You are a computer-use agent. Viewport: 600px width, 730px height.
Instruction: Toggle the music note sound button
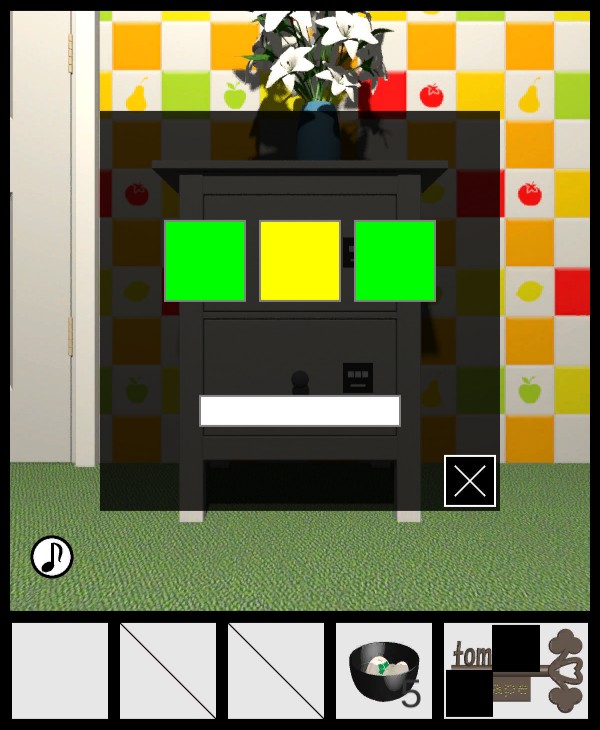tap(52, 557)
